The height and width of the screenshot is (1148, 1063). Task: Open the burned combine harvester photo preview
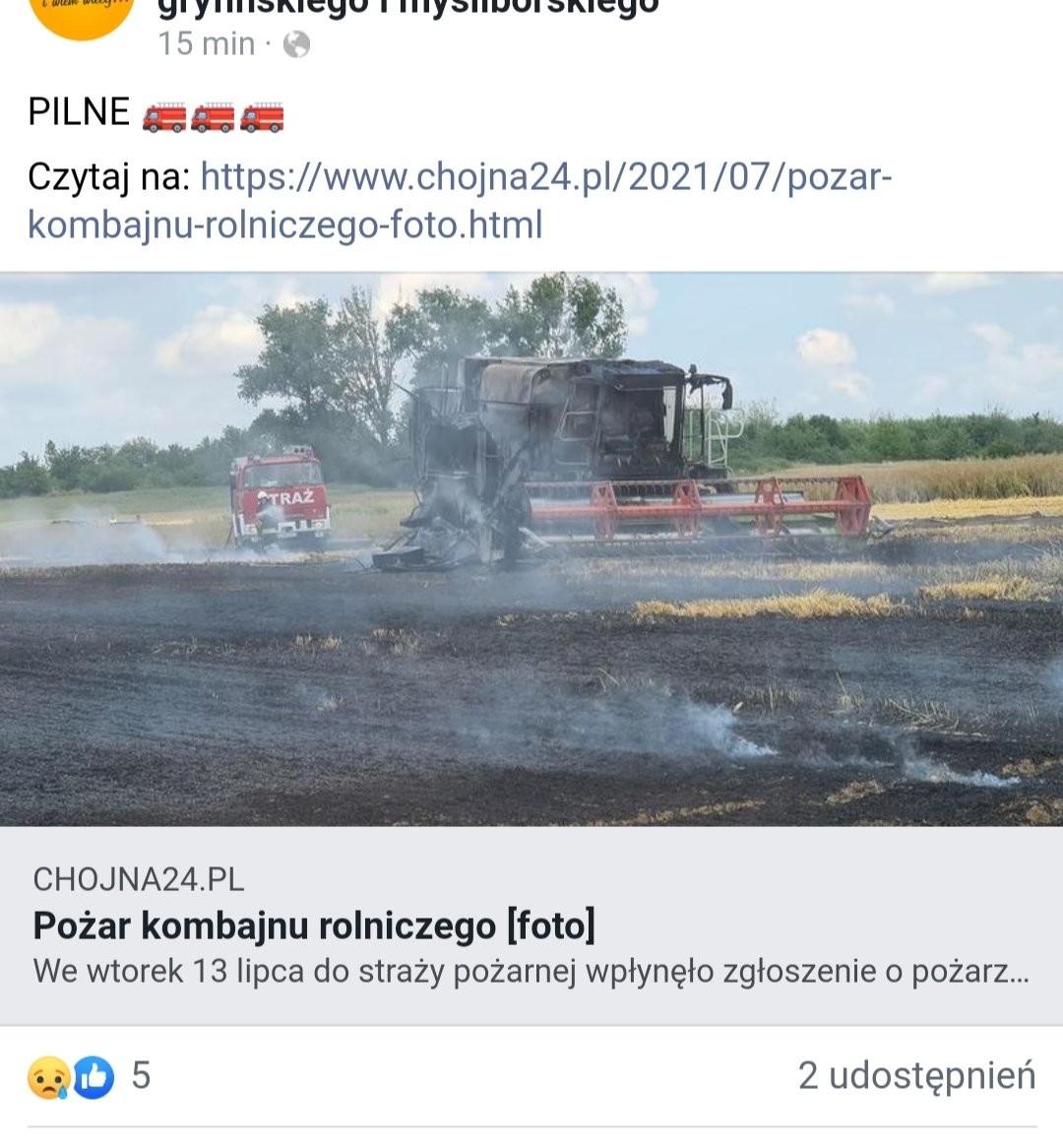pyautogui.click(x=531, y=548)
